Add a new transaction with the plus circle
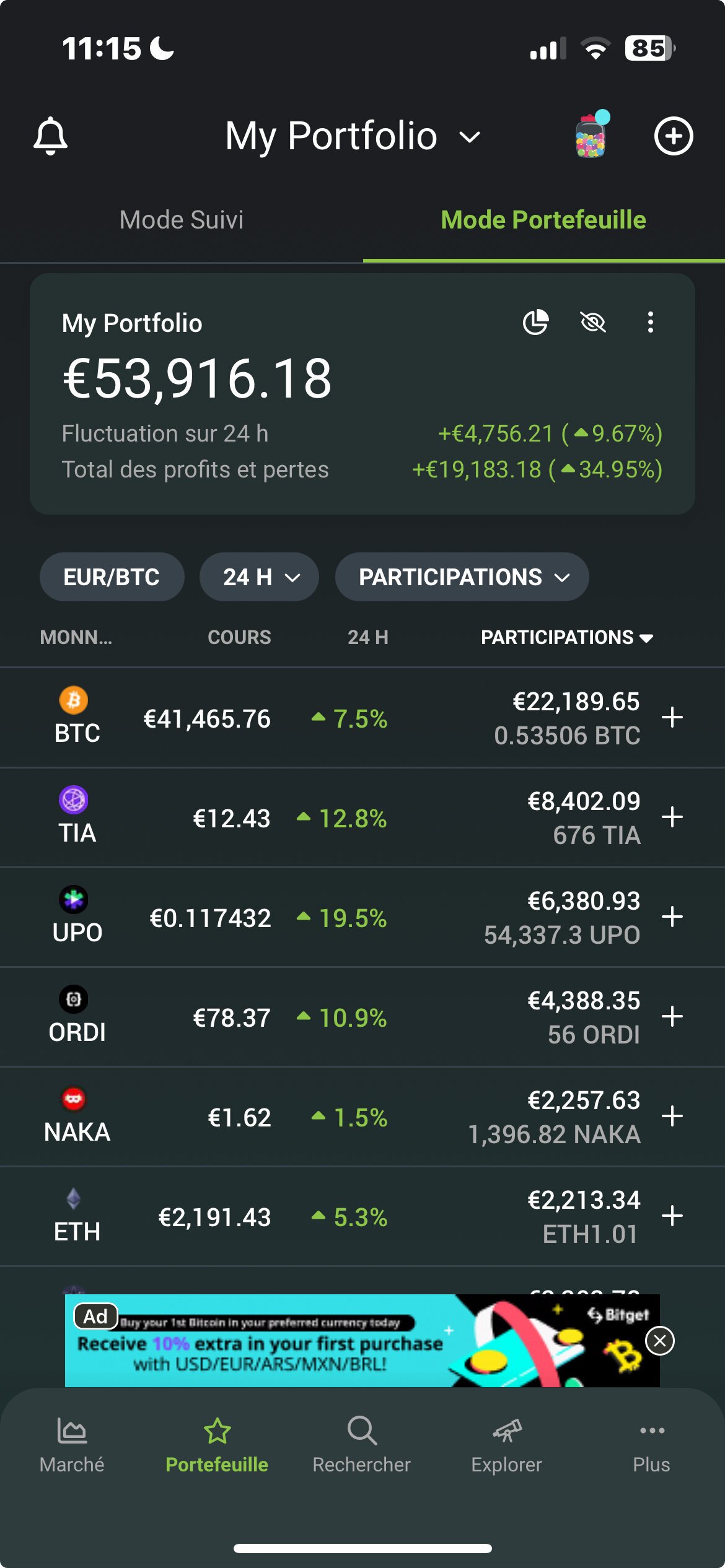 tap(674, 136)
